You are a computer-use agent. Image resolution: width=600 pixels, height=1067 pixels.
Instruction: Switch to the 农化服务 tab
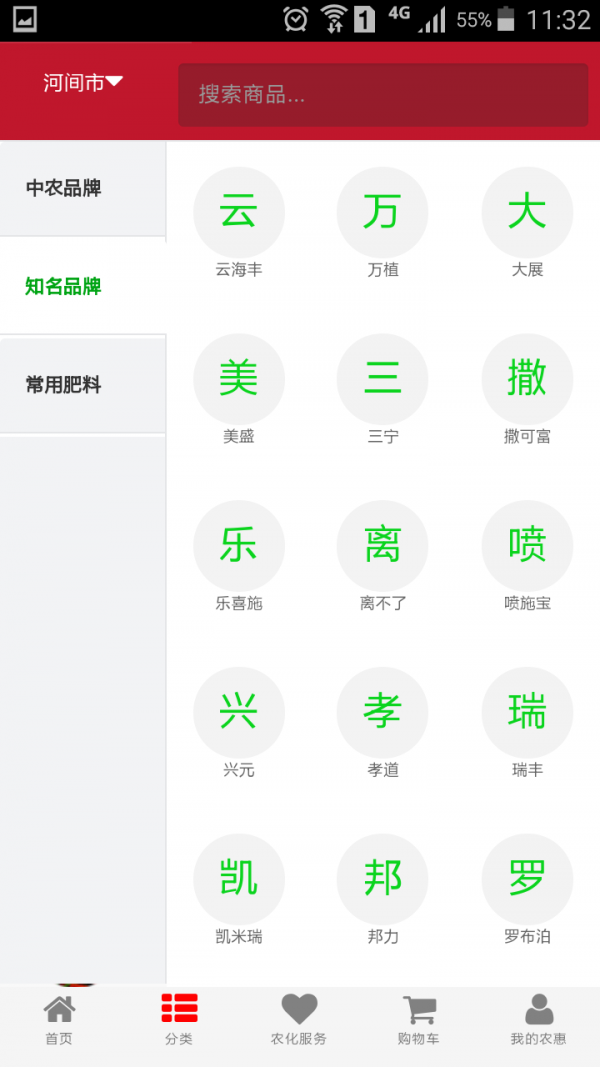click(299, 1020)
